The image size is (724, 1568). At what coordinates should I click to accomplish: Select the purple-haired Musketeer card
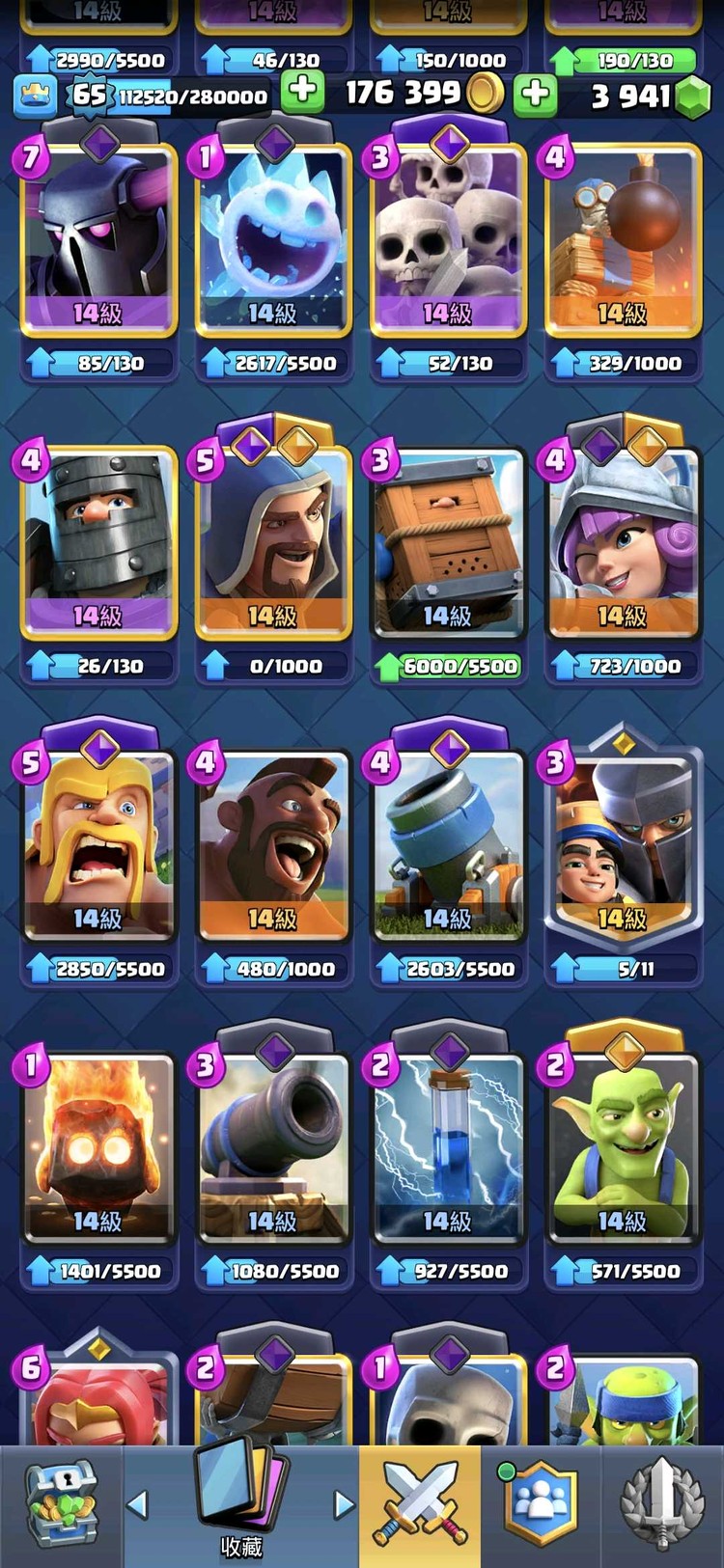pos(623,542)
